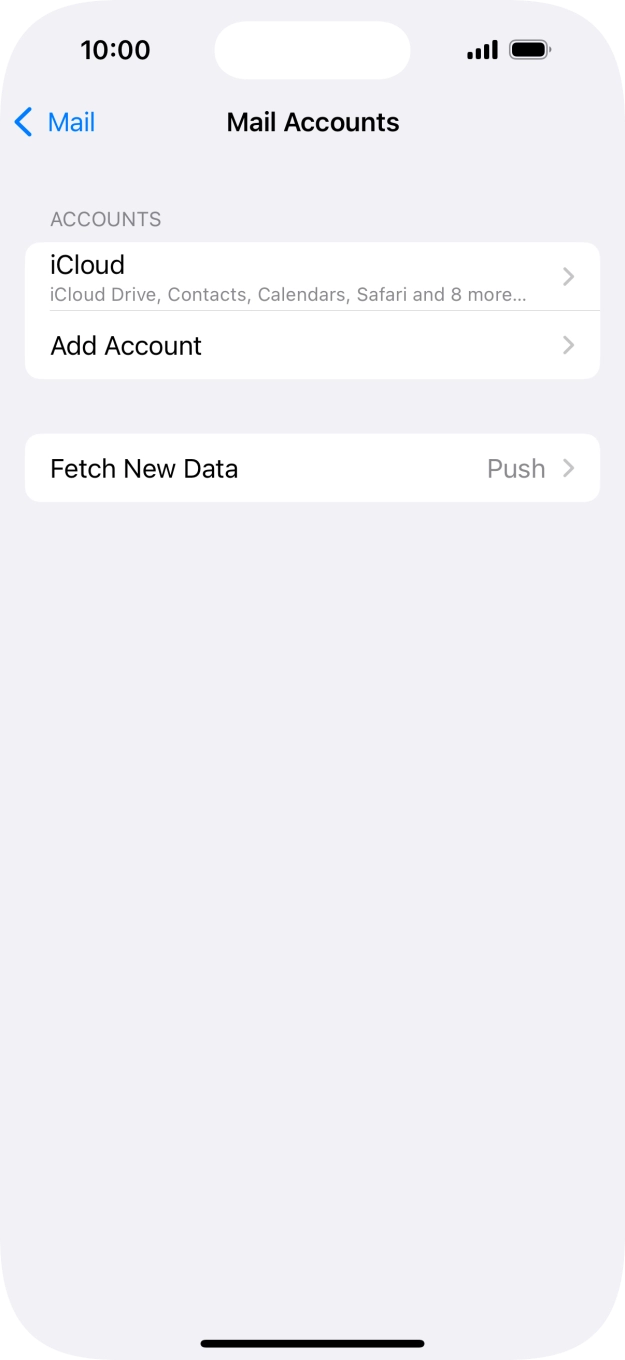Open the iCloud account settings
Screen dimensions: 625x1360
click(312, 277)
